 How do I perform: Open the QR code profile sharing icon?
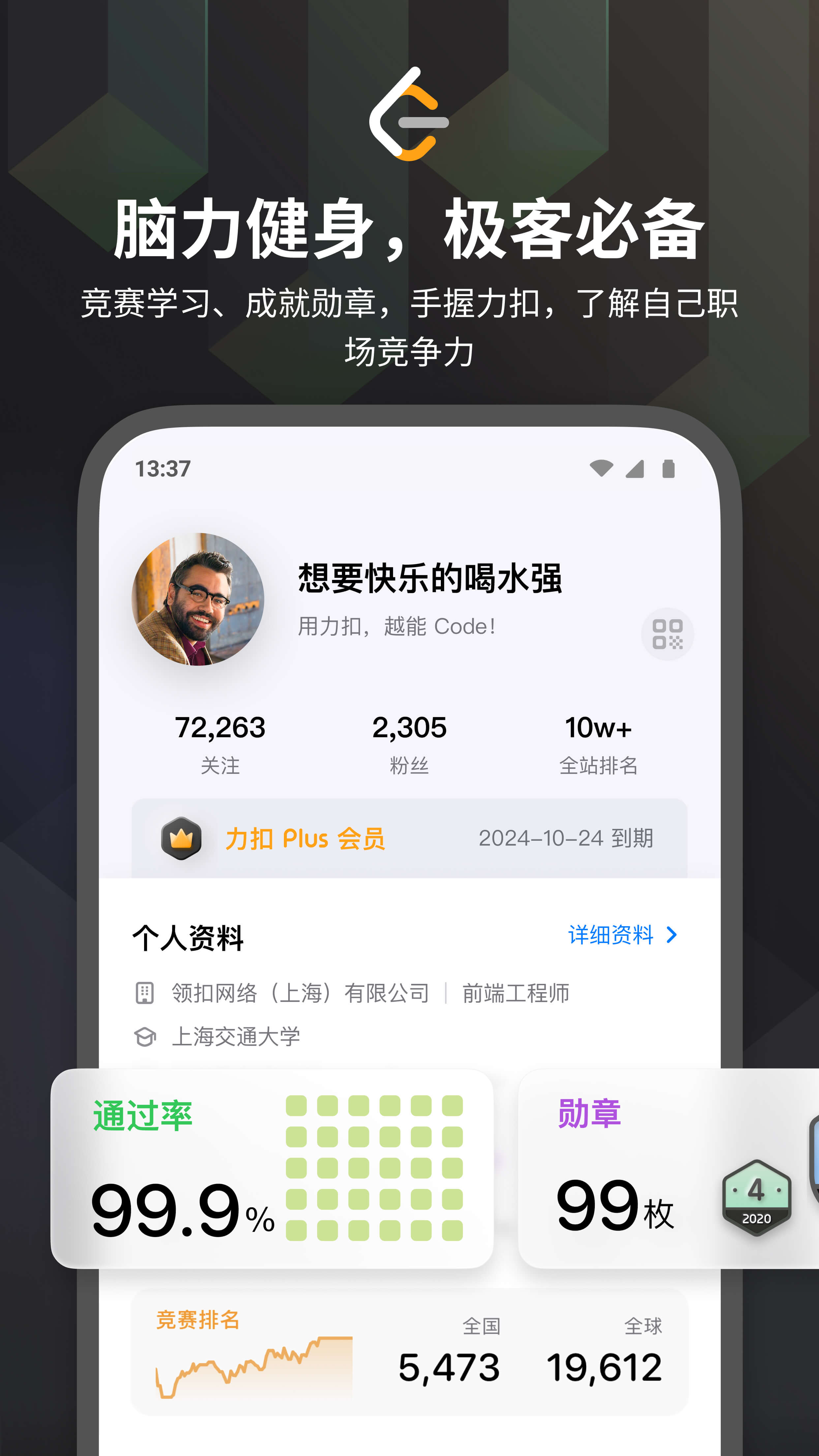click(x=667, y=634)
